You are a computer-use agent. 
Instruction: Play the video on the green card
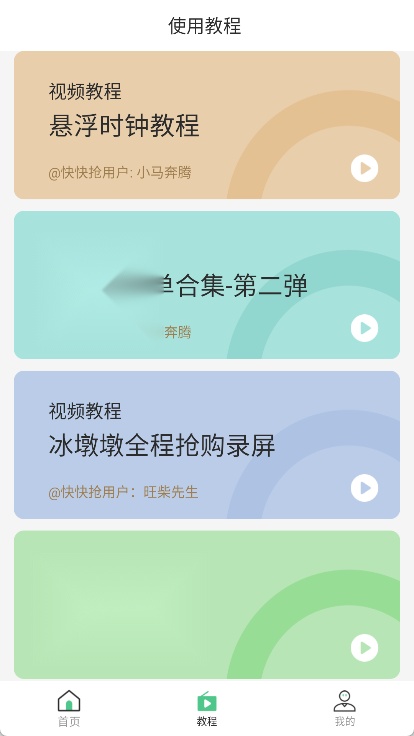coord(364,648)
